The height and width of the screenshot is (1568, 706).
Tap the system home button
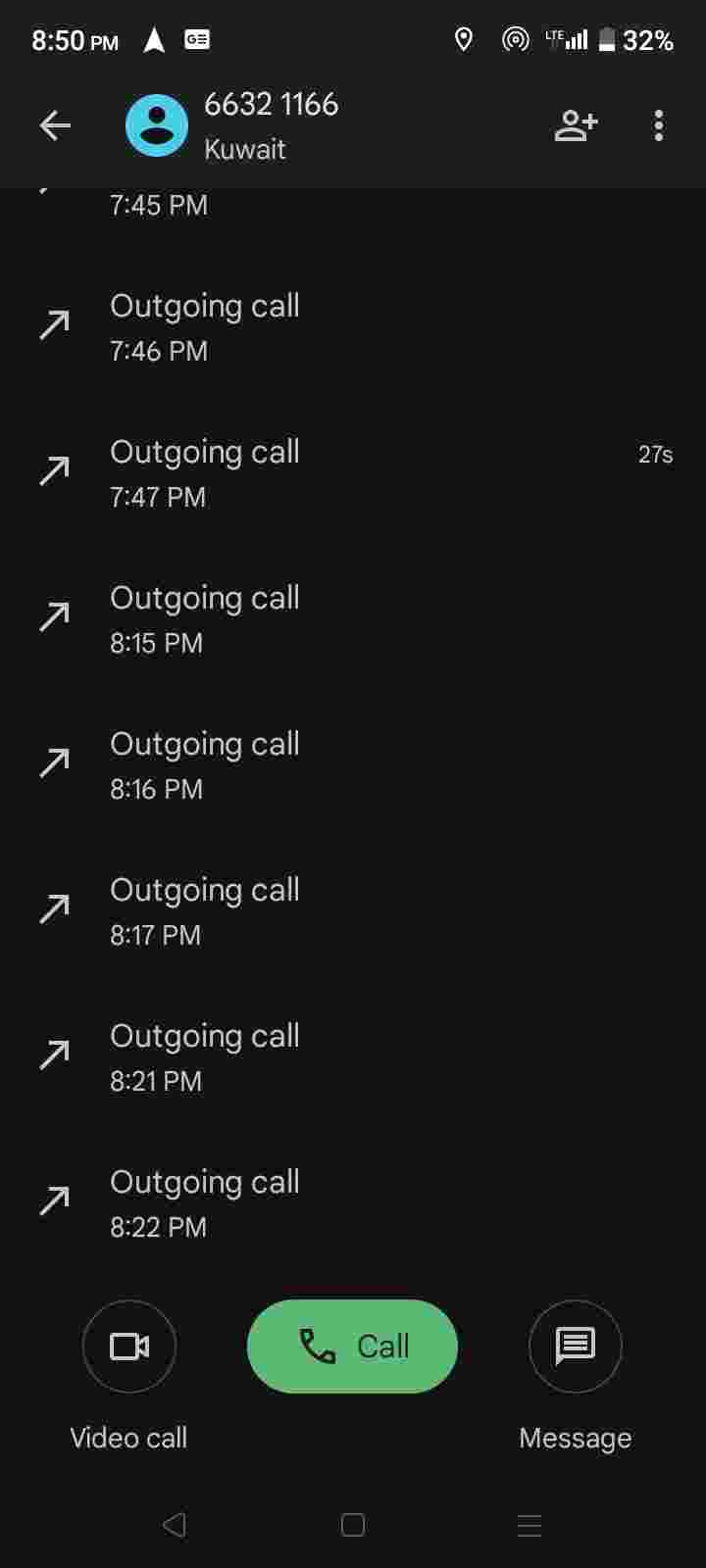[x=353, y=1525]
